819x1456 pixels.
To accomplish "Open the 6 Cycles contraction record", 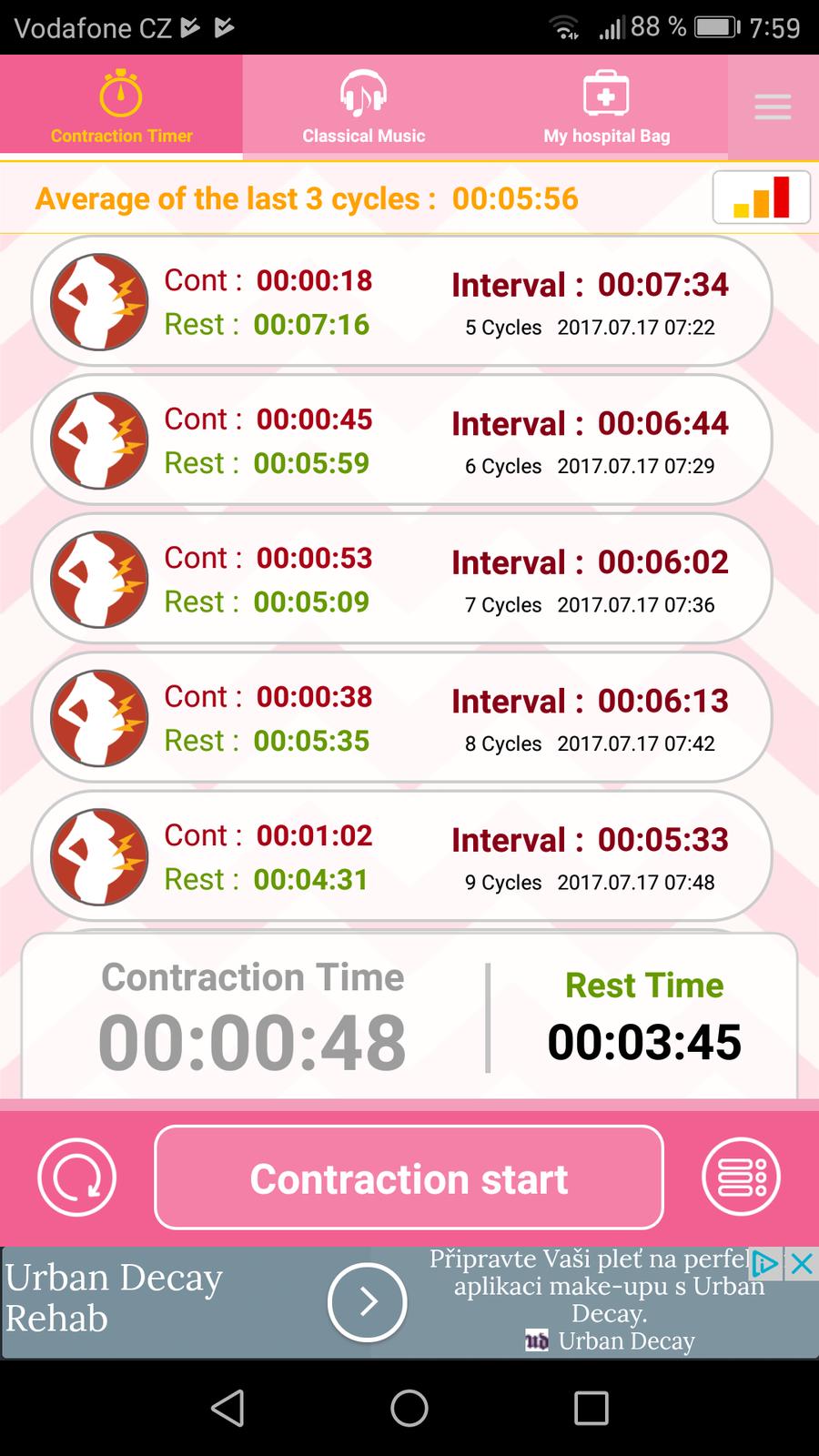I will 401,440.
